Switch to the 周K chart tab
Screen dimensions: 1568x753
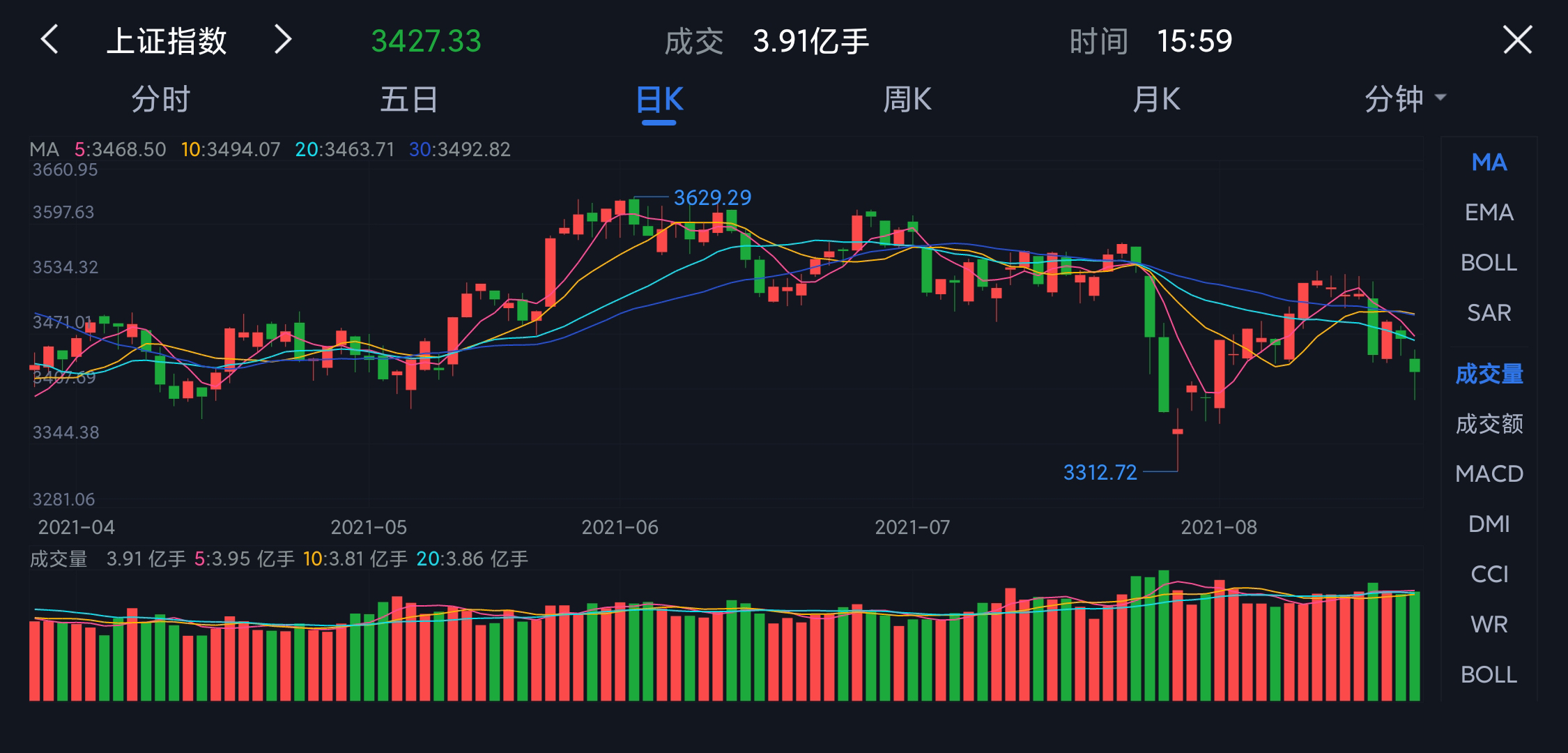pos(907,100)
